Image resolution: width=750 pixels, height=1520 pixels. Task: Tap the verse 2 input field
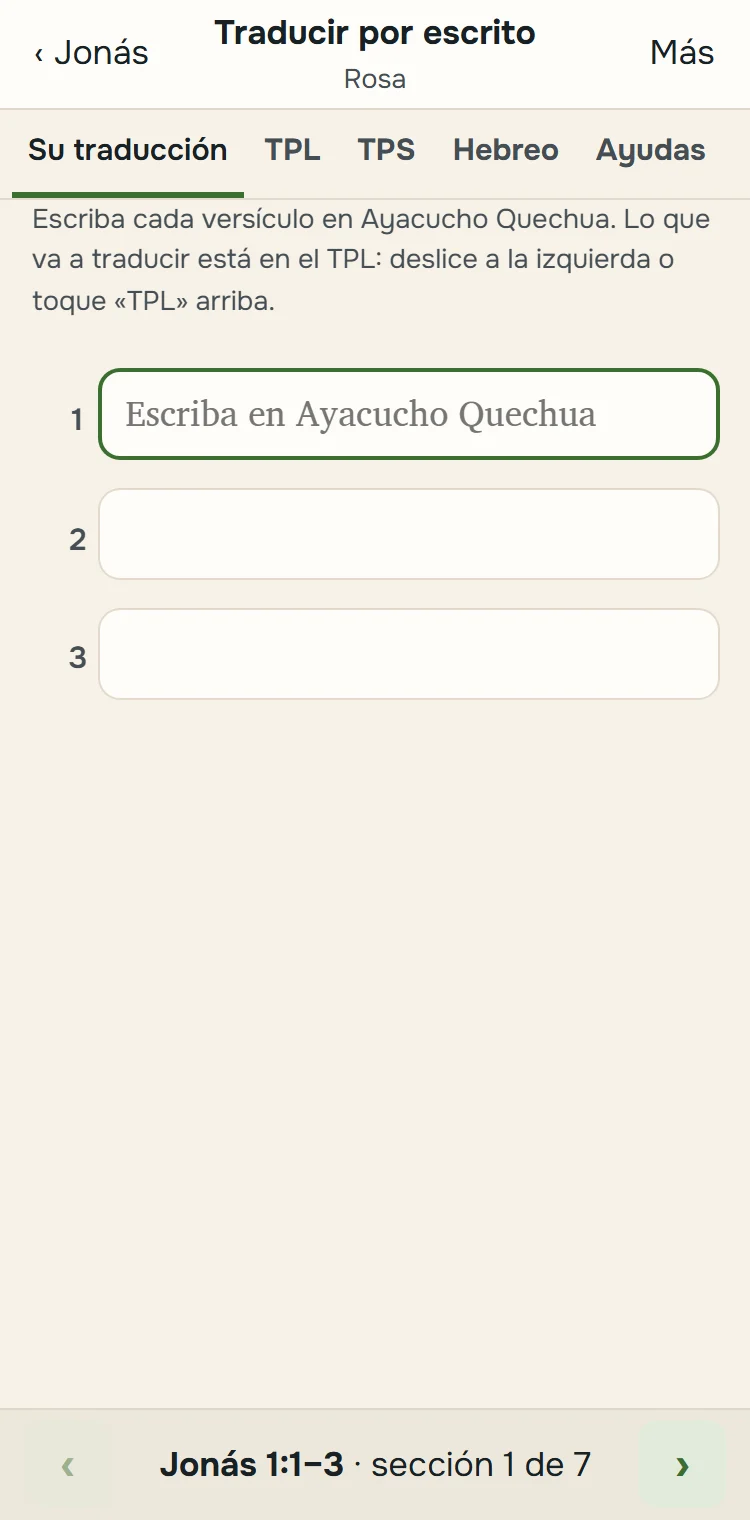pos(409,534)
